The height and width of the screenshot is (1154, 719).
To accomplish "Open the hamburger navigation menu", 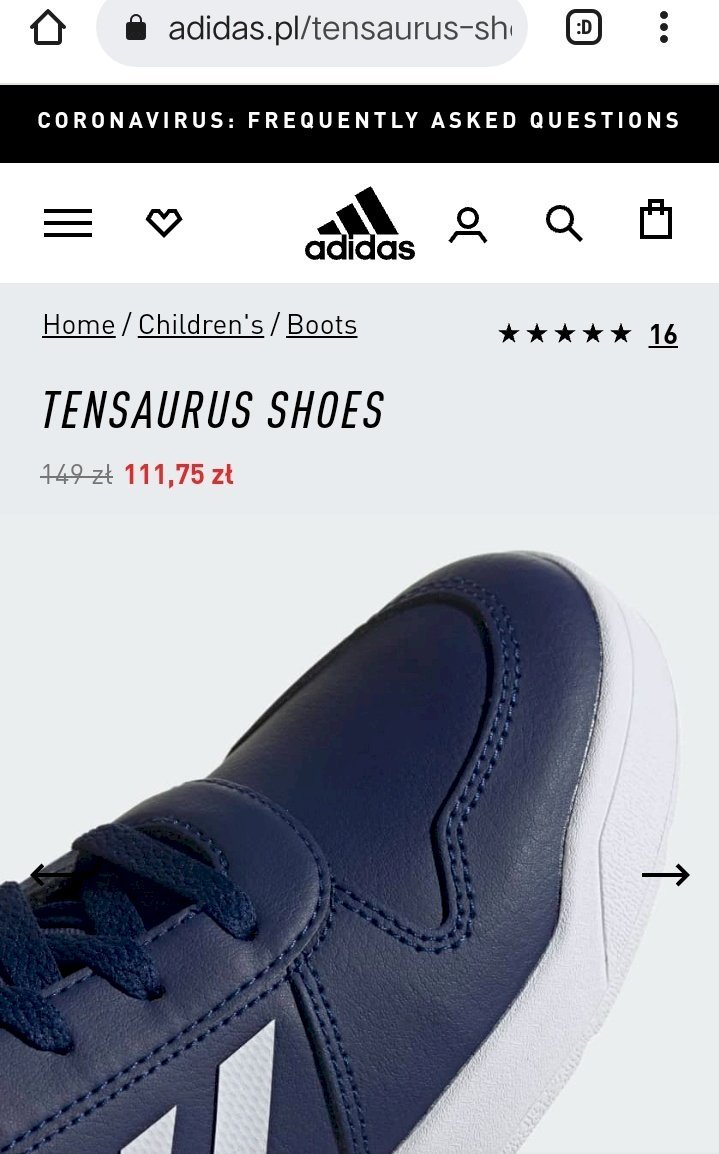I will click(68, 222).
